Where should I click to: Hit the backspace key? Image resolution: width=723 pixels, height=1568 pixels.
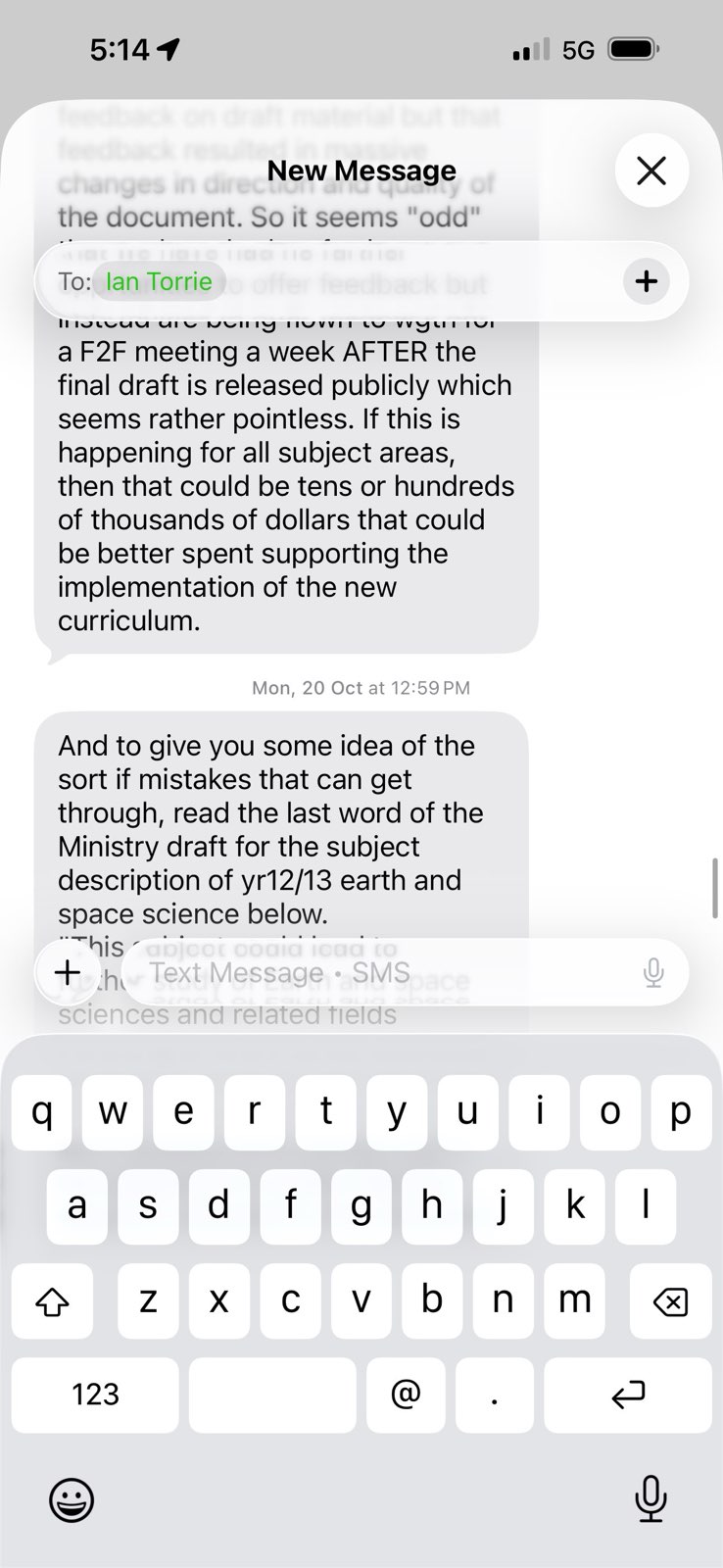(670, 1300)
